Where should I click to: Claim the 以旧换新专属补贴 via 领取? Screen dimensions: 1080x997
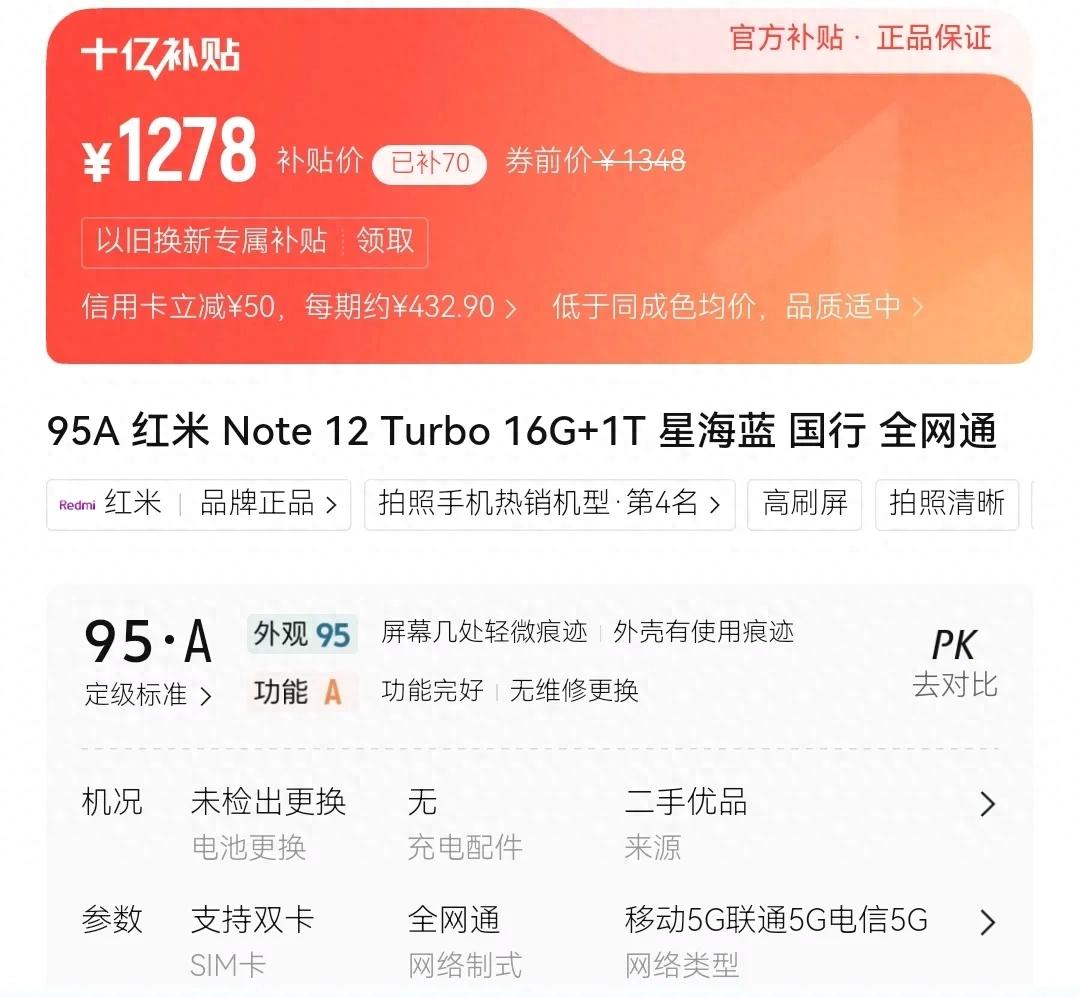(x=385, y=242)
